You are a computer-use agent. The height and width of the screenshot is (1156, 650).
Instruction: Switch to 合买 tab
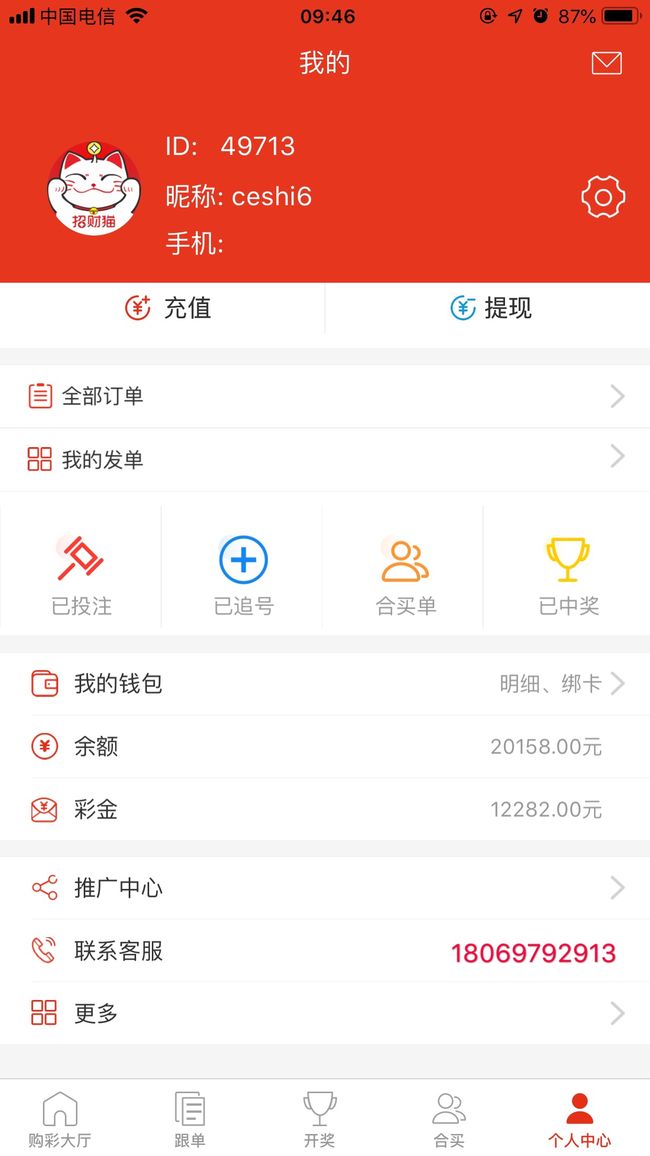point(449,1118)
